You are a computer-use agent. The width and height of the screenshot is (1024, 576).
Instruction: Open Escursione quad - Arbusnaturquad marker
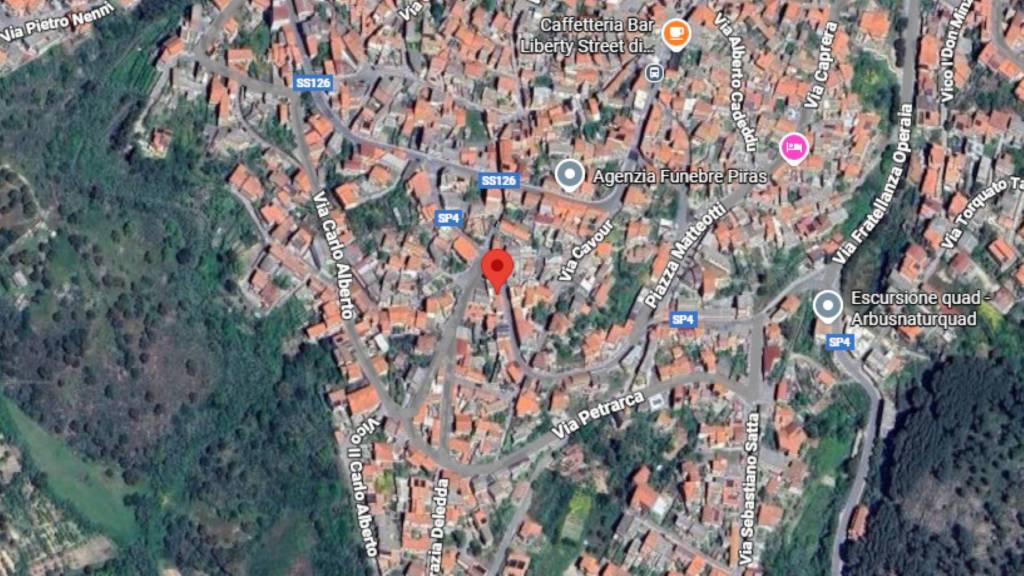point(827,305)
